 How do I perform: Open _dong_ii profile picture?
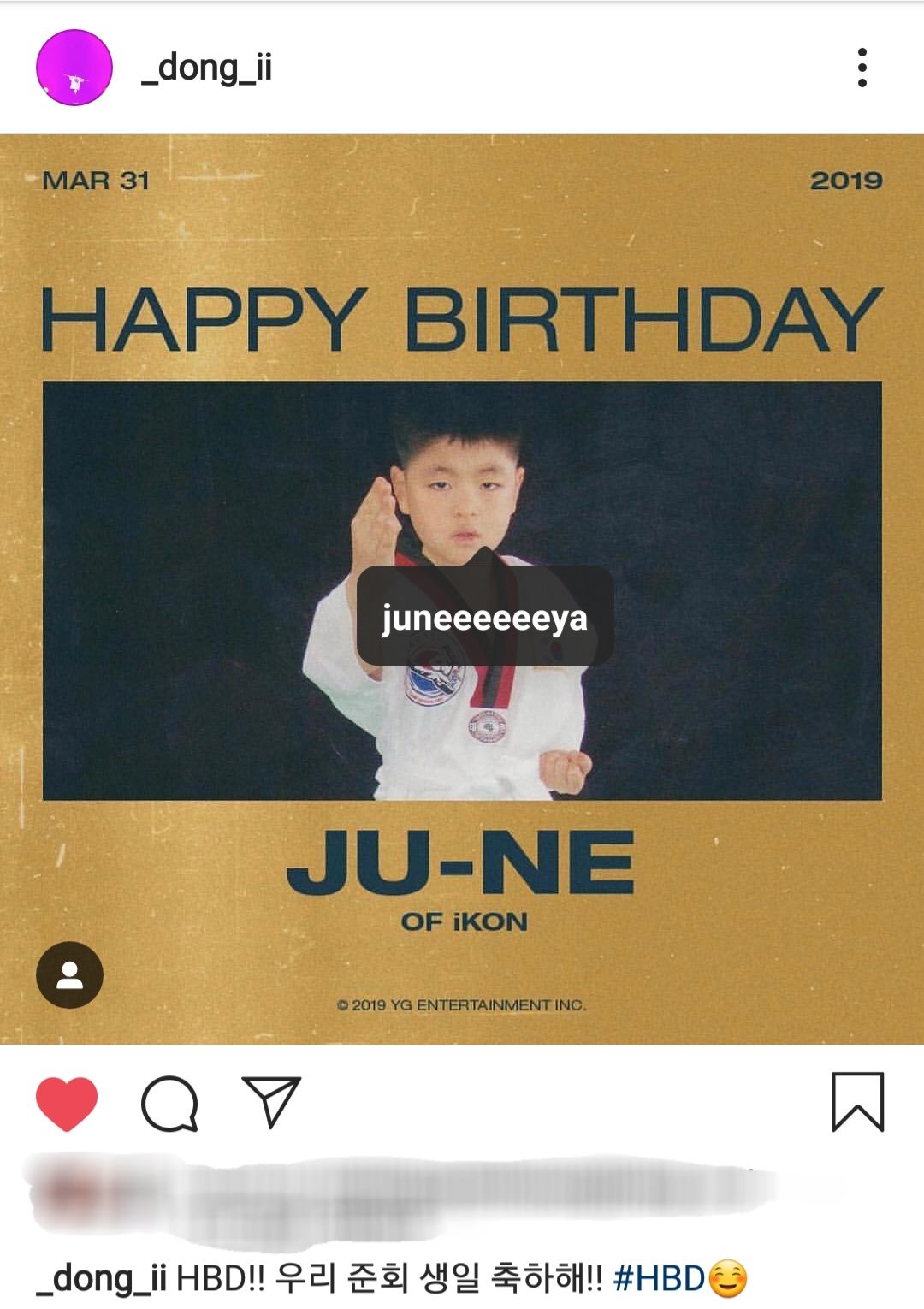[x=74, y=68]
